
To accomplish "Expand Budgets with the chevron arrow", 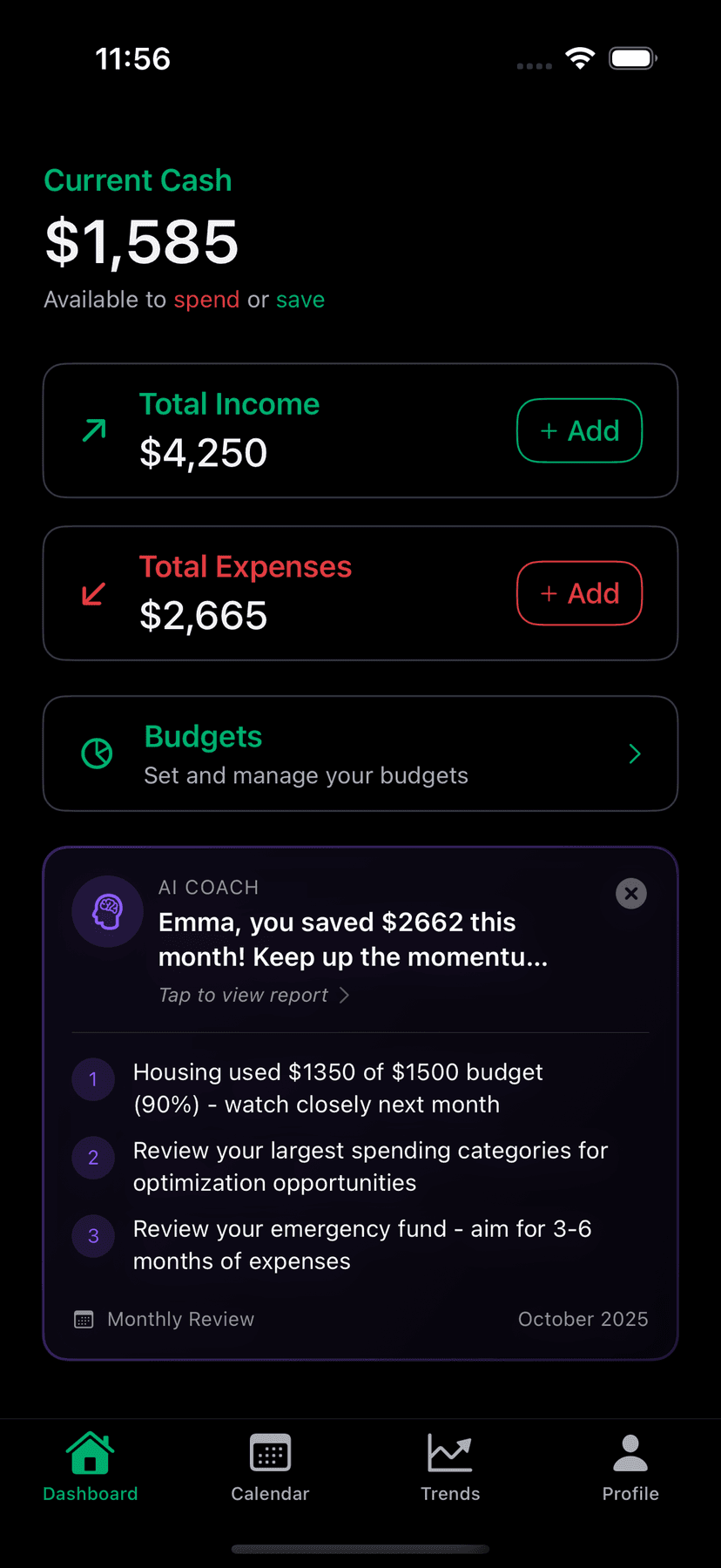I will pyautogui.click(x=635, y=754).
